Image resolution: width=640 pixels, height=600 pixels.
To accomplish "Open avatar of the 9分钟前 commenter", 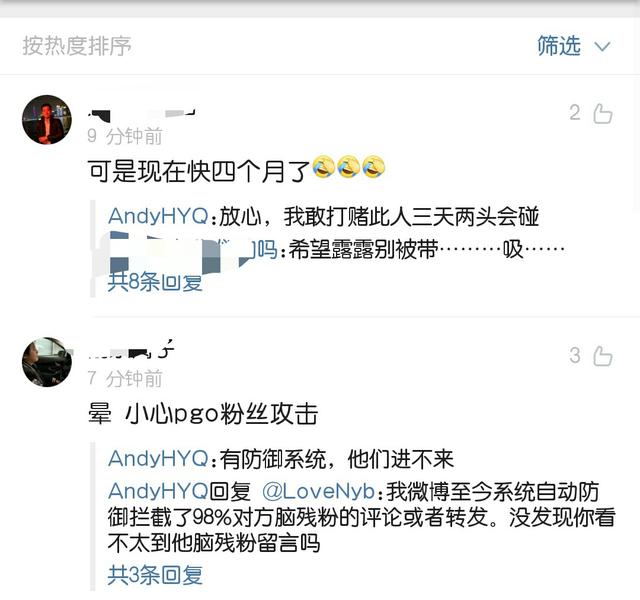I will pyautogui.click(x=46, y=120).
